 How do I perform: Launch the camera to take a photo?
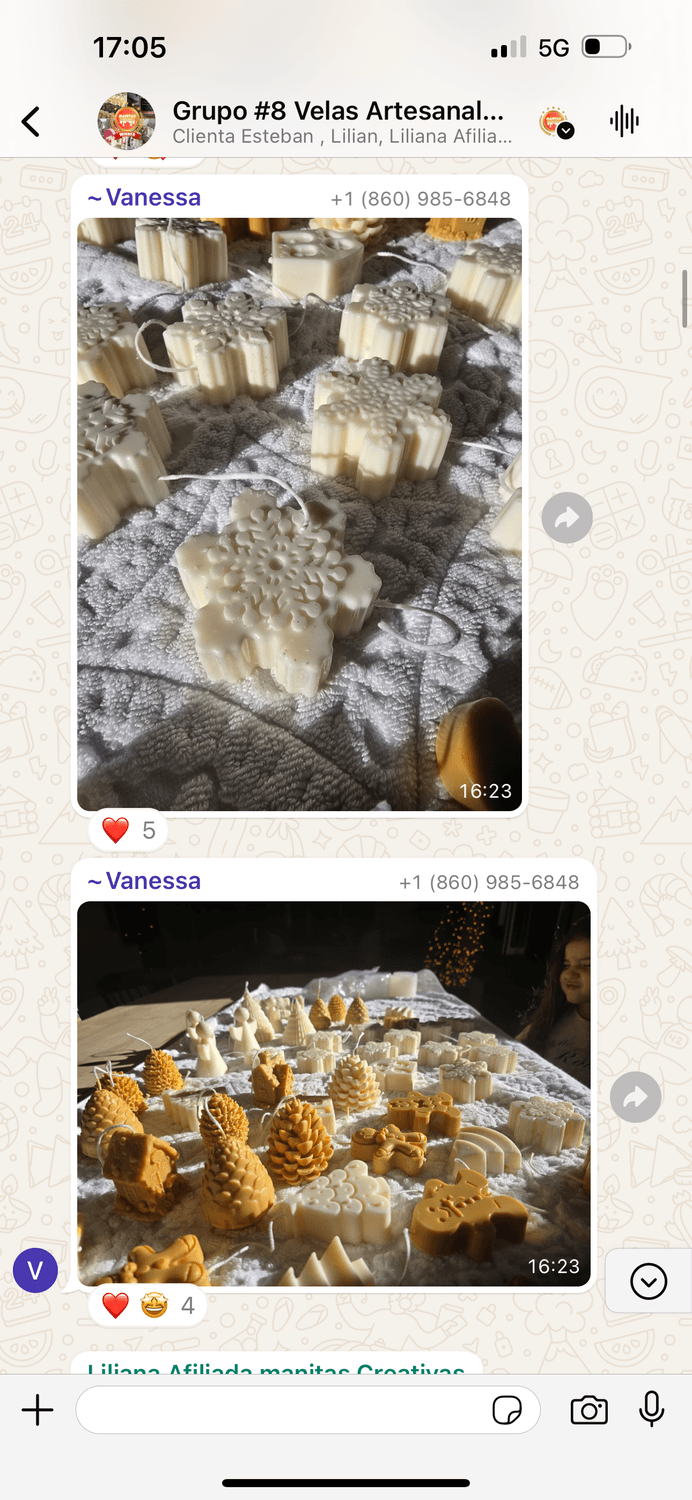(589, 1410)
